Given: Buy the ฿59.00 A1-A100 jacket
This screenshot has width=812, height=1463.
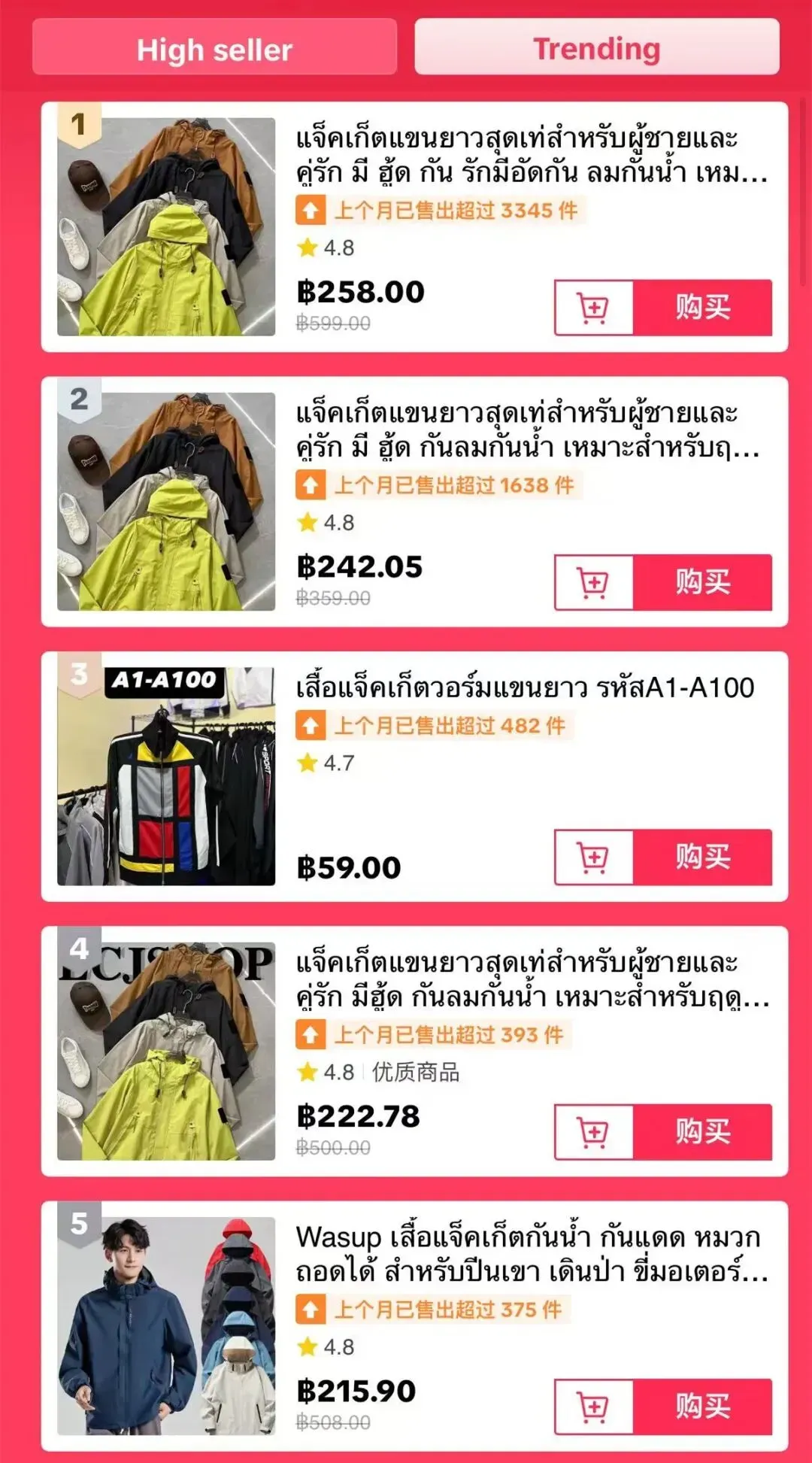Looking at the screenshot, I should 702,857.
